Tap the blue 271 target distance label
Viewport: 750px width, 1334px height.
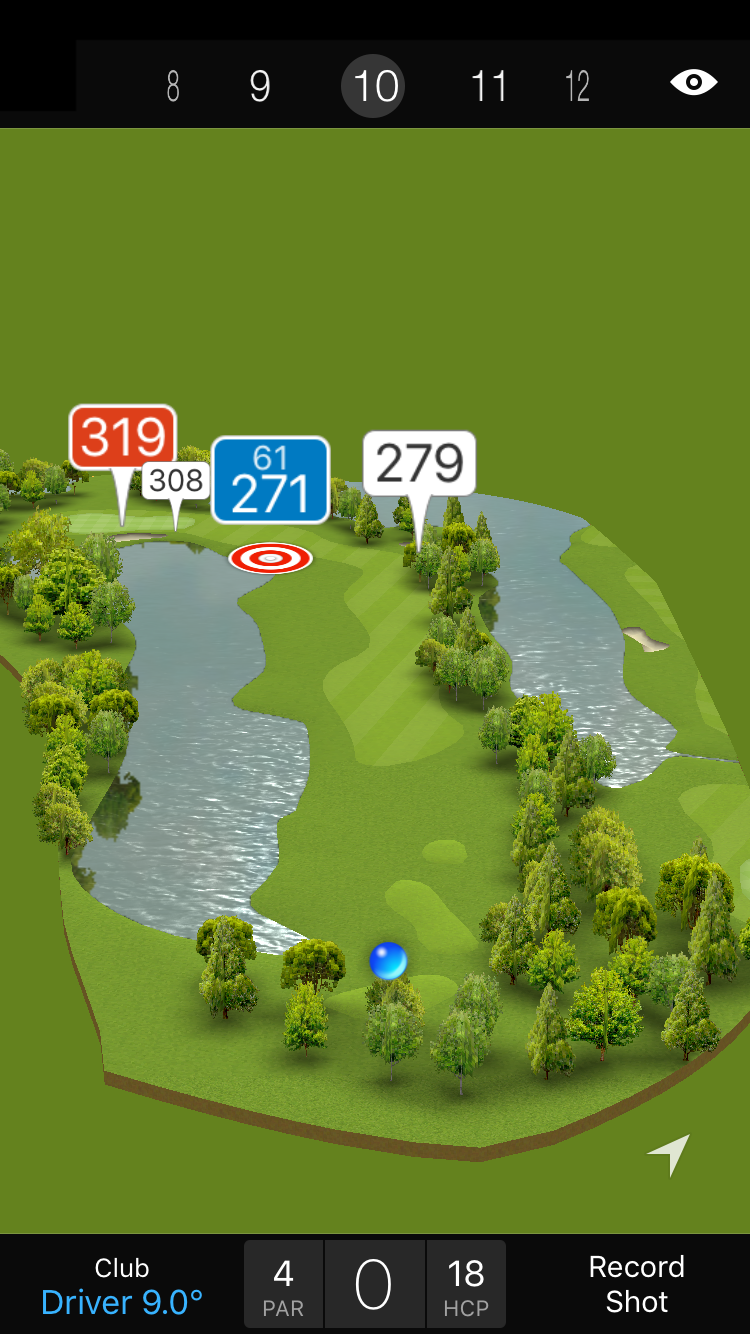(270, 480)
